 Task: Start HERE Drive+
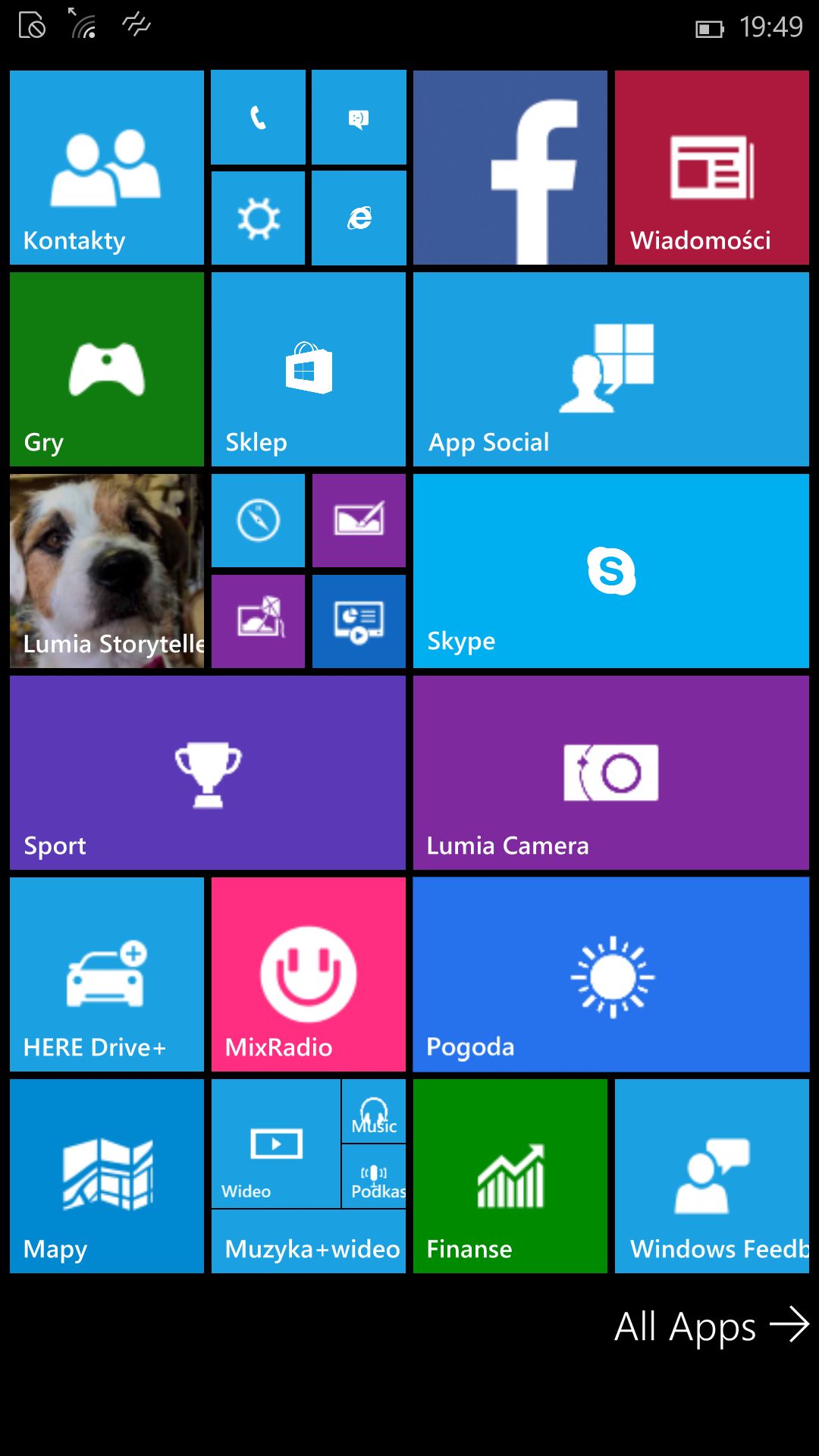click(107, 974)
